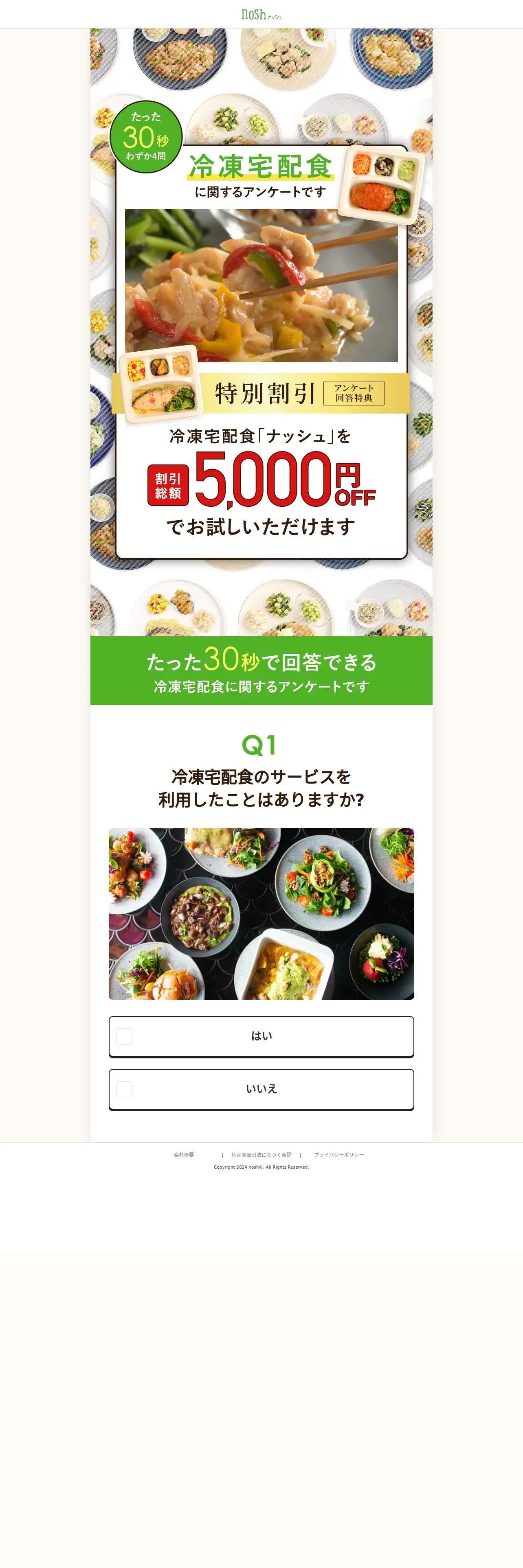Select the はい answer option
This screenshot has height=1568, width=523.
pyautogui.click(x=261, y=1036)
